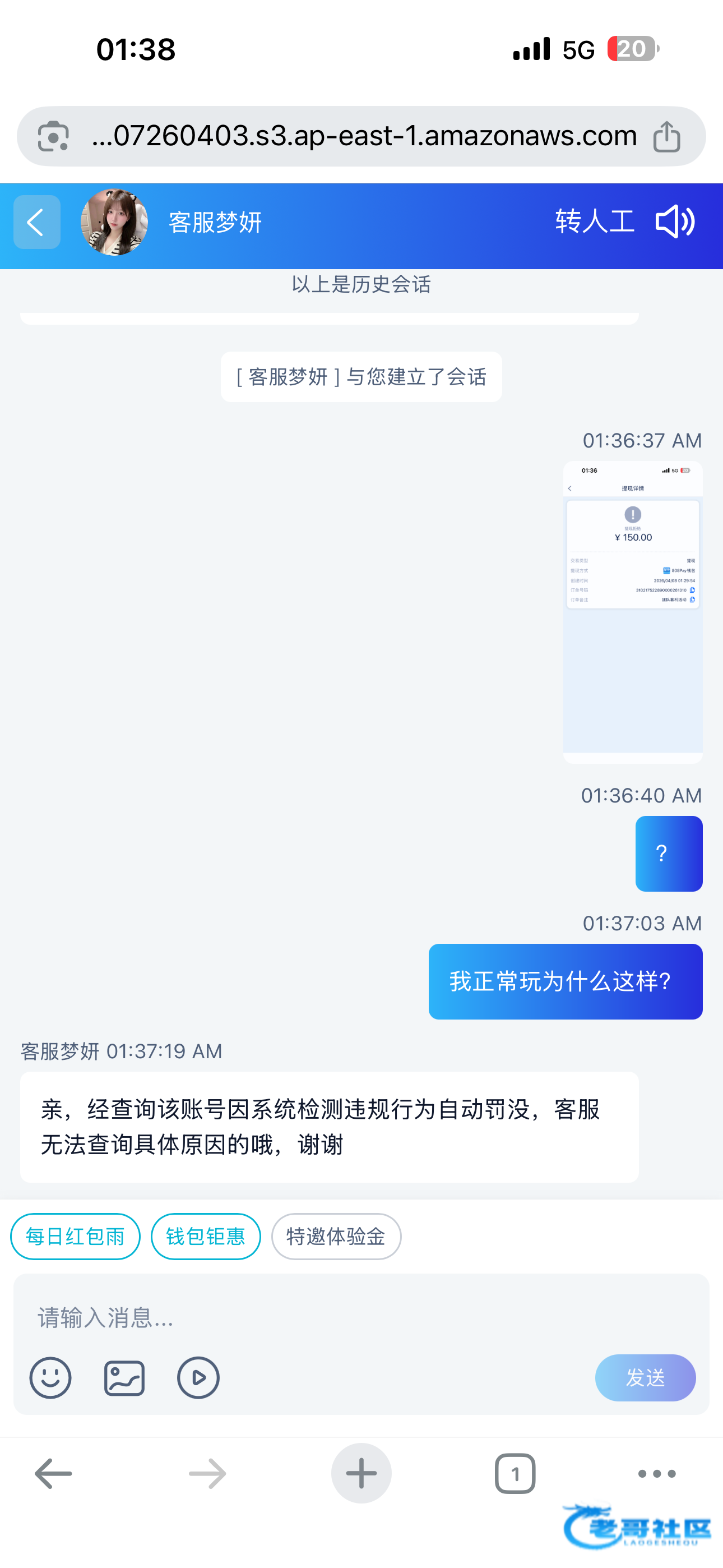The width and height of the screenshot is (723, 1568).
Task: Share the page from the address bar
Action: pyautogui.click(x=666, y=136)
